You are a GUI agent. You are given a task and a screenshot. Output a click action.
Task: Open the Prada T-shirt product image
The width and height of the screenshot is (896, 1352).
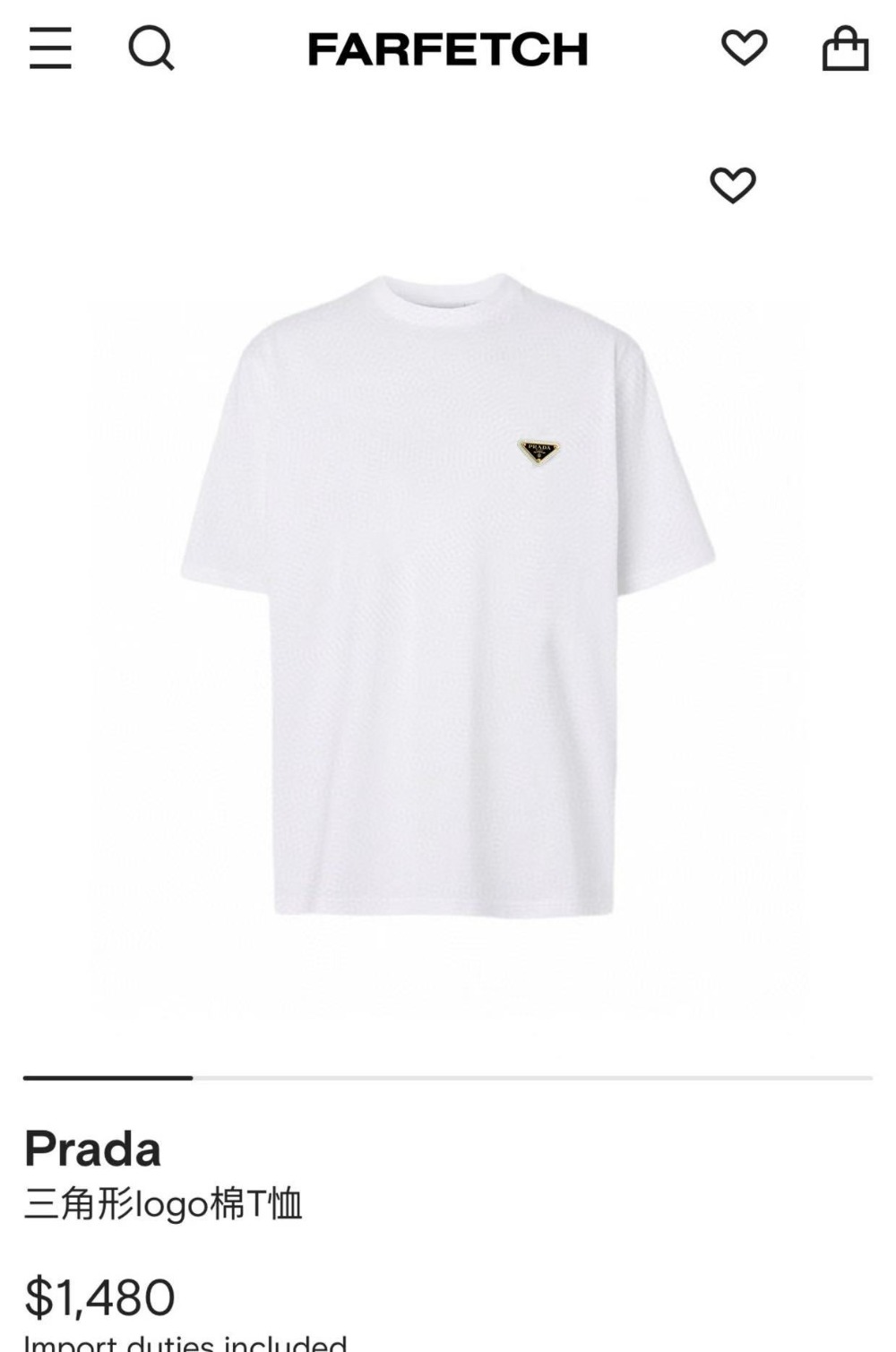coord(448,596)
